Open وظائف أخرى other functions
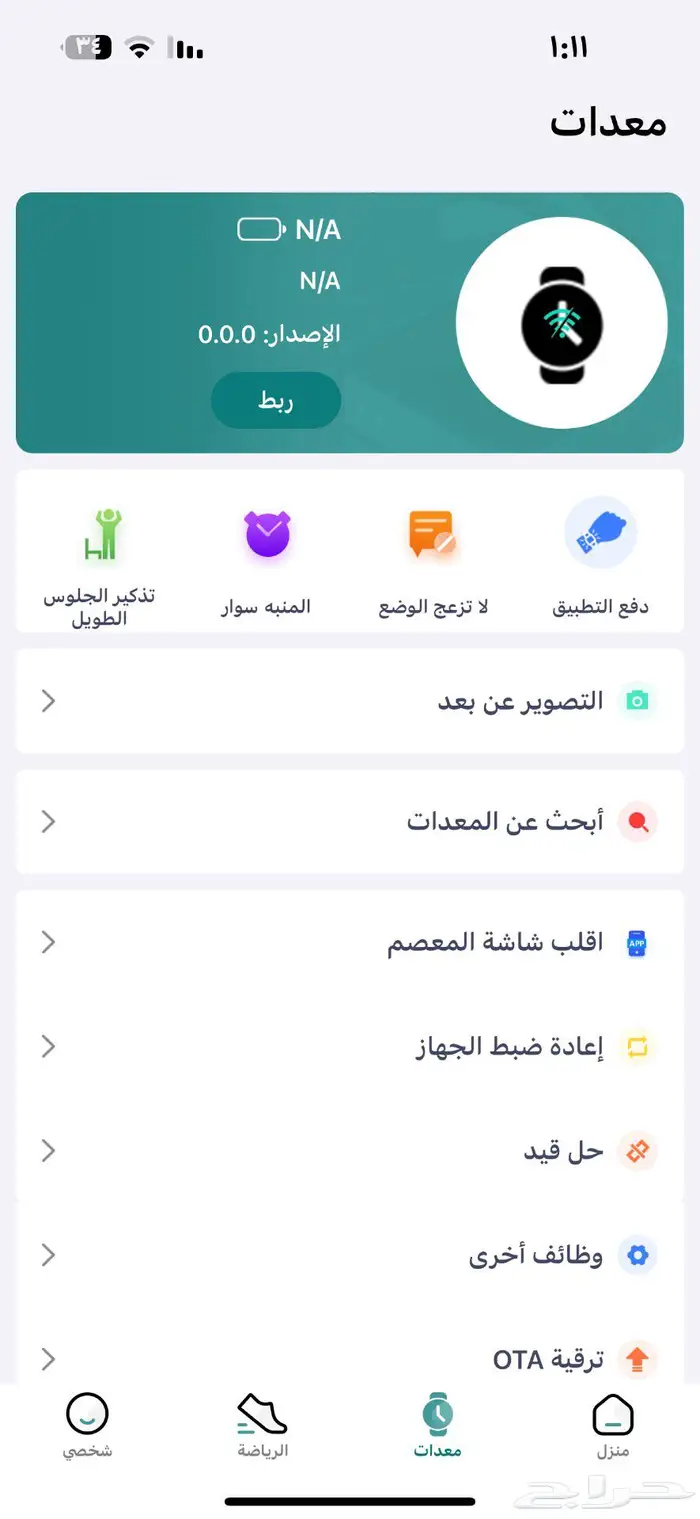The height and width of the screenshot is (1519, 700). 350,1255
